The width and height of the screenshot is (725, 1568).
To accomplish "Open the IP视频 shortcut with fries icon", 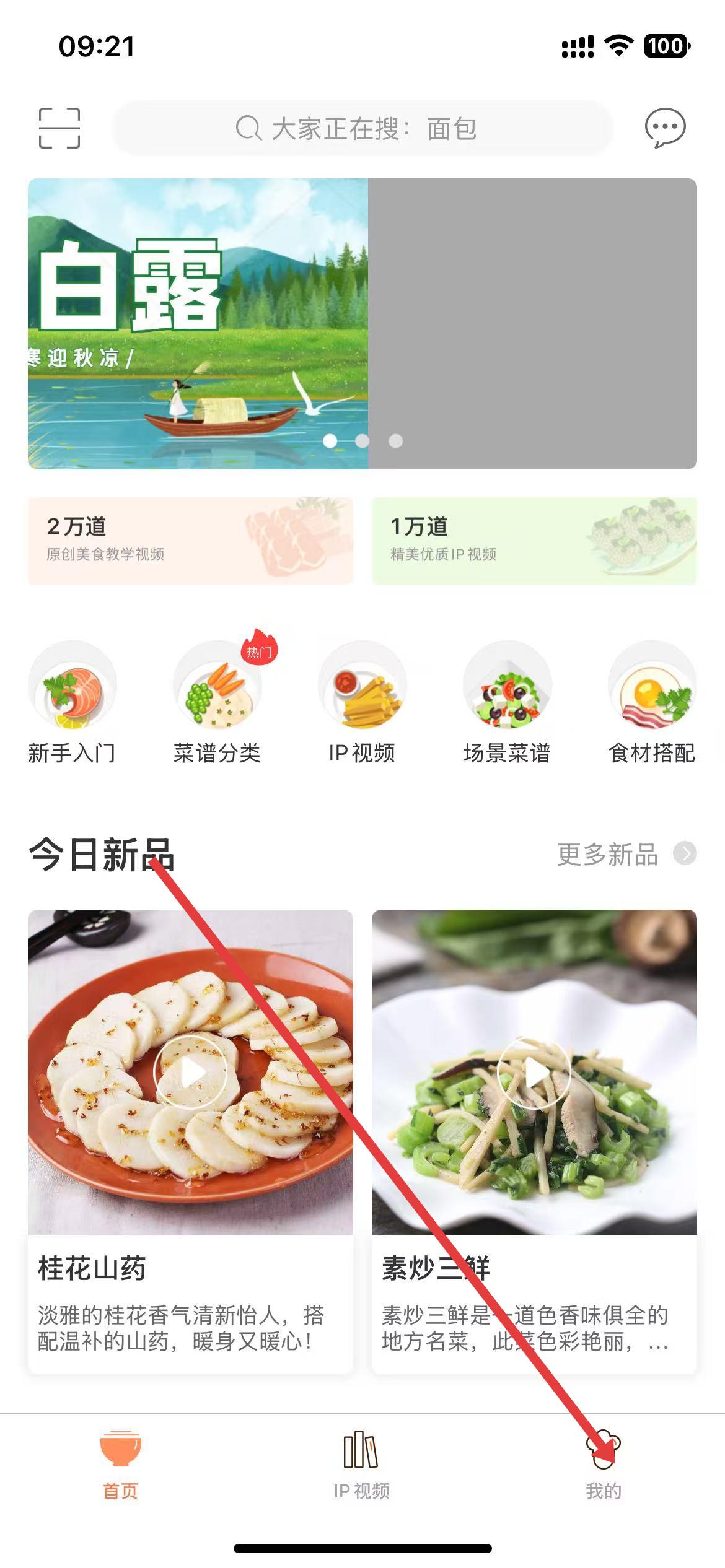I will [x=362, y=702].
